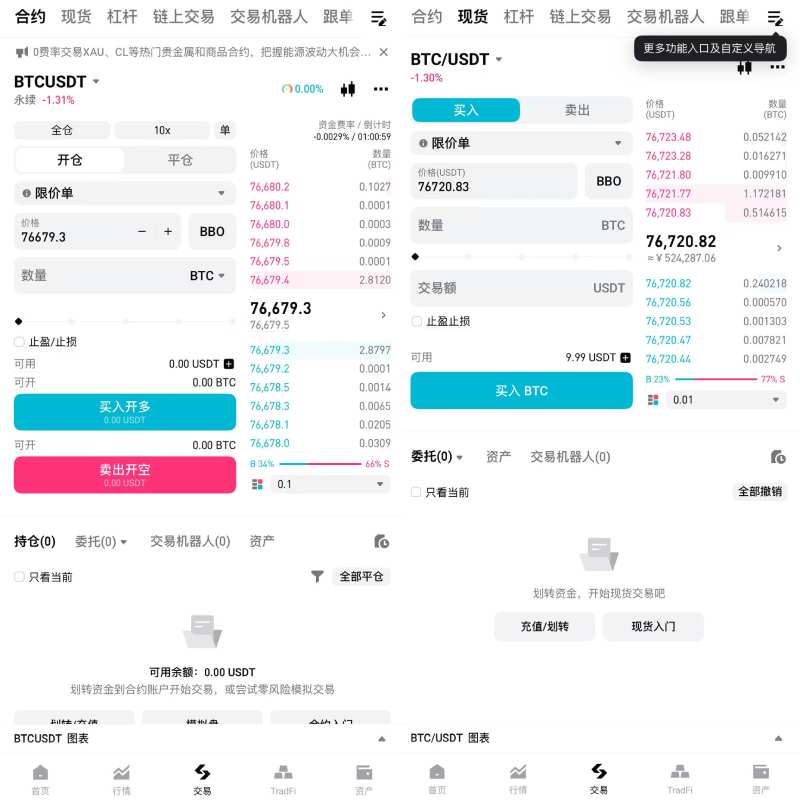Open 行情 from the bottom navigation bar
This screenshot has height=803, width=800.
[x=121, y=778]
